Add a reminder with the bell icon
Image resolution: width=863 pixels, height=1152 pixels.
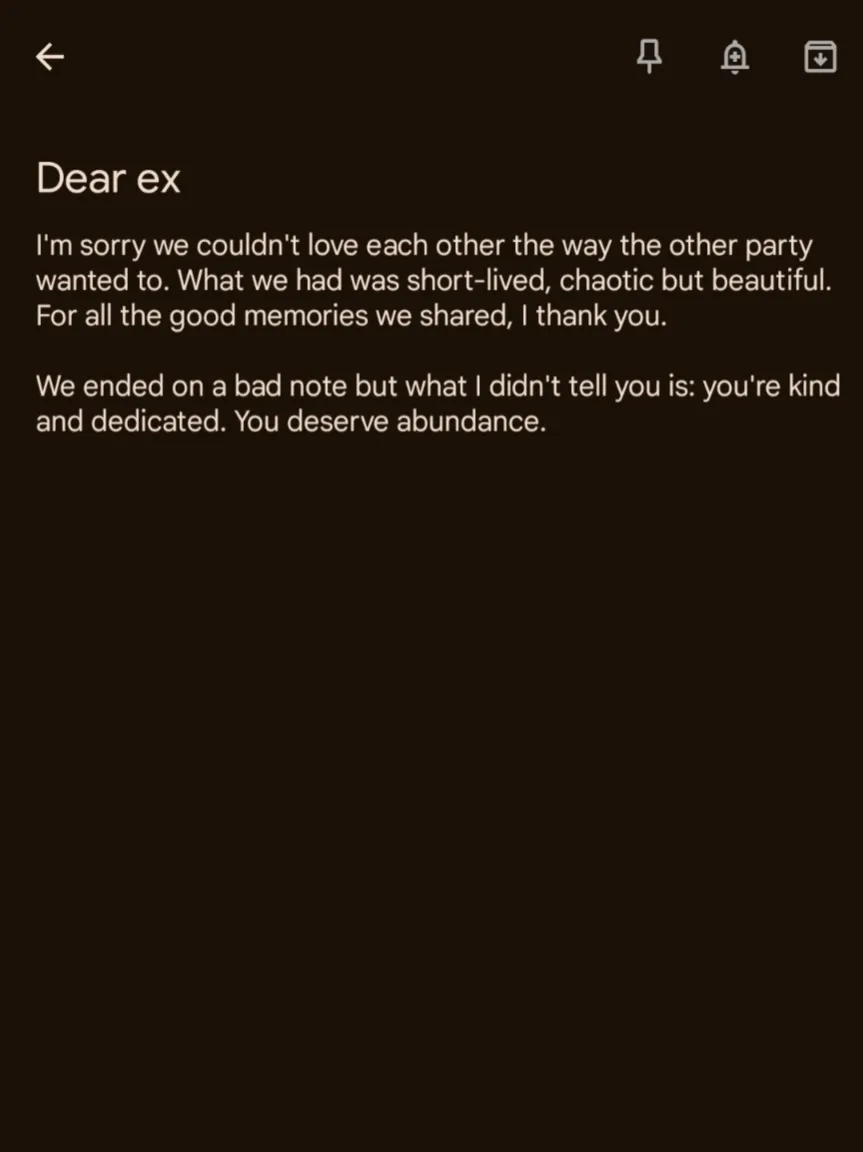735,58
